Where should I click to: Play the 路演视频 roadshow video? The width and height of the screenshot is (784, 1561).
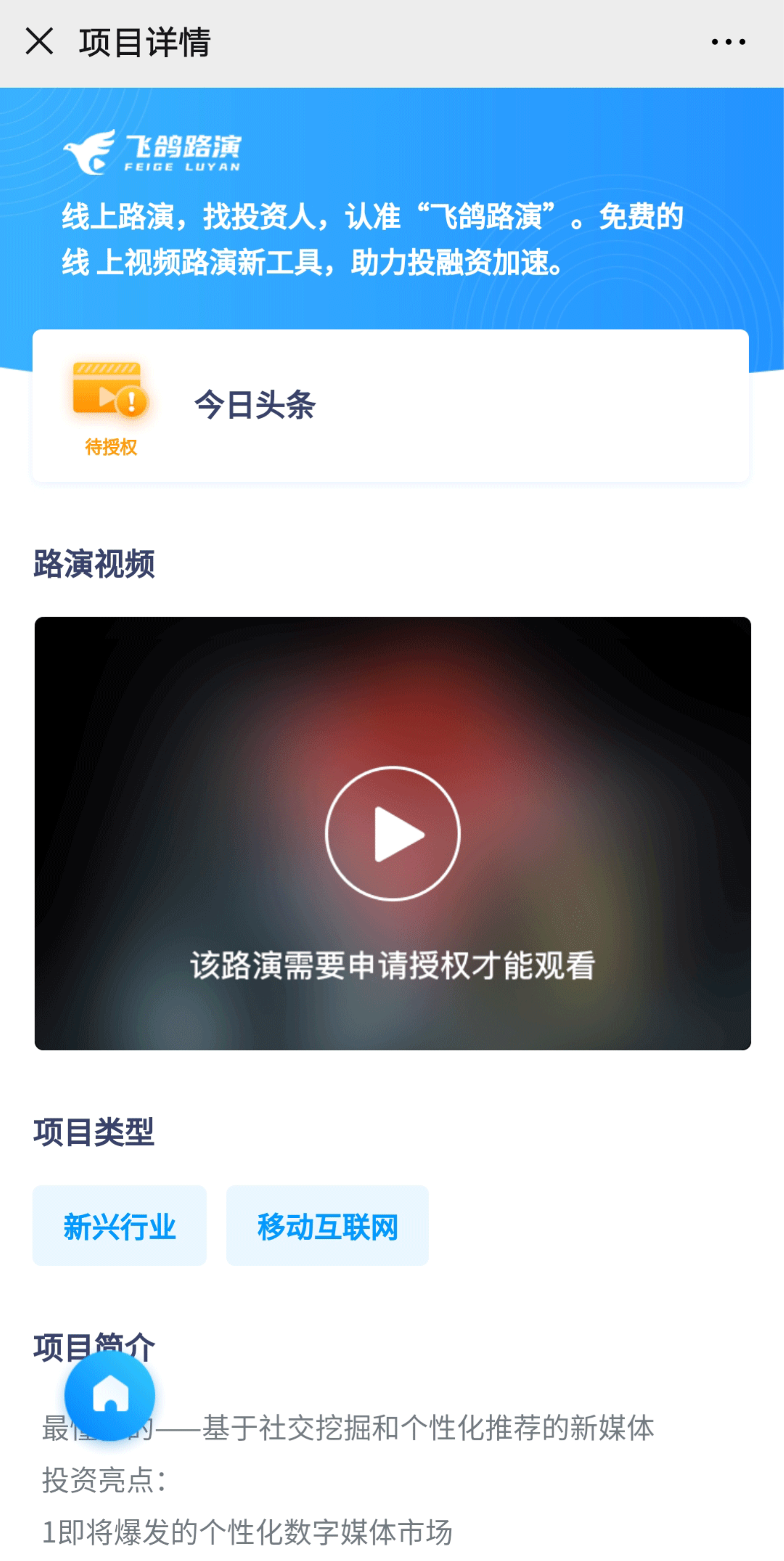coord(392,833)
